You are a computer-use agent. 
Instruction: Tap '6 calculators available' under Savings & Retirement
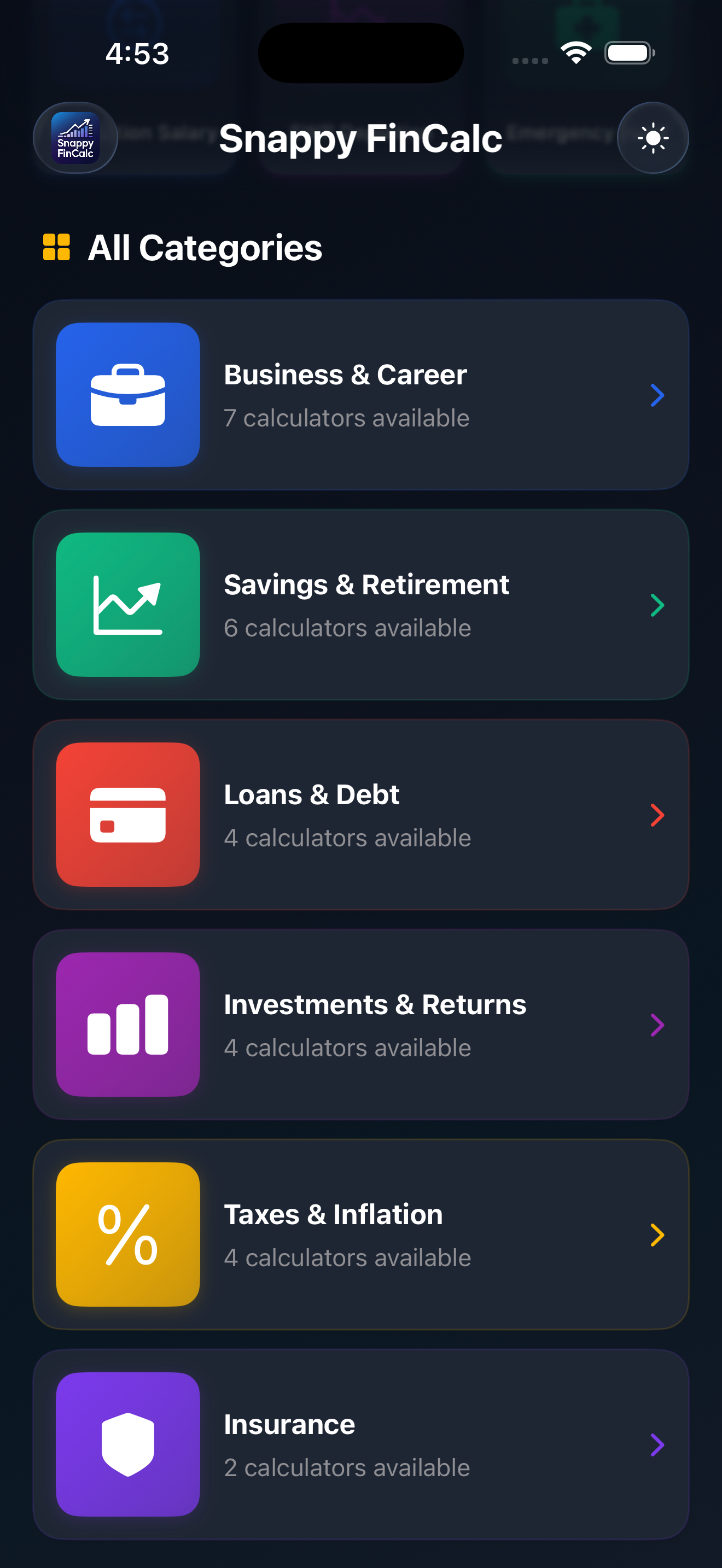(347, 628)
